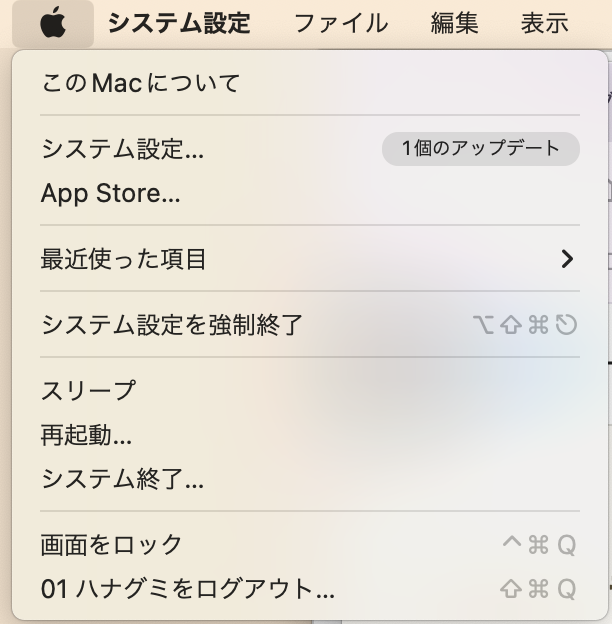612x624 pixels.
Task: Open App Store... from the menu
Action: coord(110,194)
